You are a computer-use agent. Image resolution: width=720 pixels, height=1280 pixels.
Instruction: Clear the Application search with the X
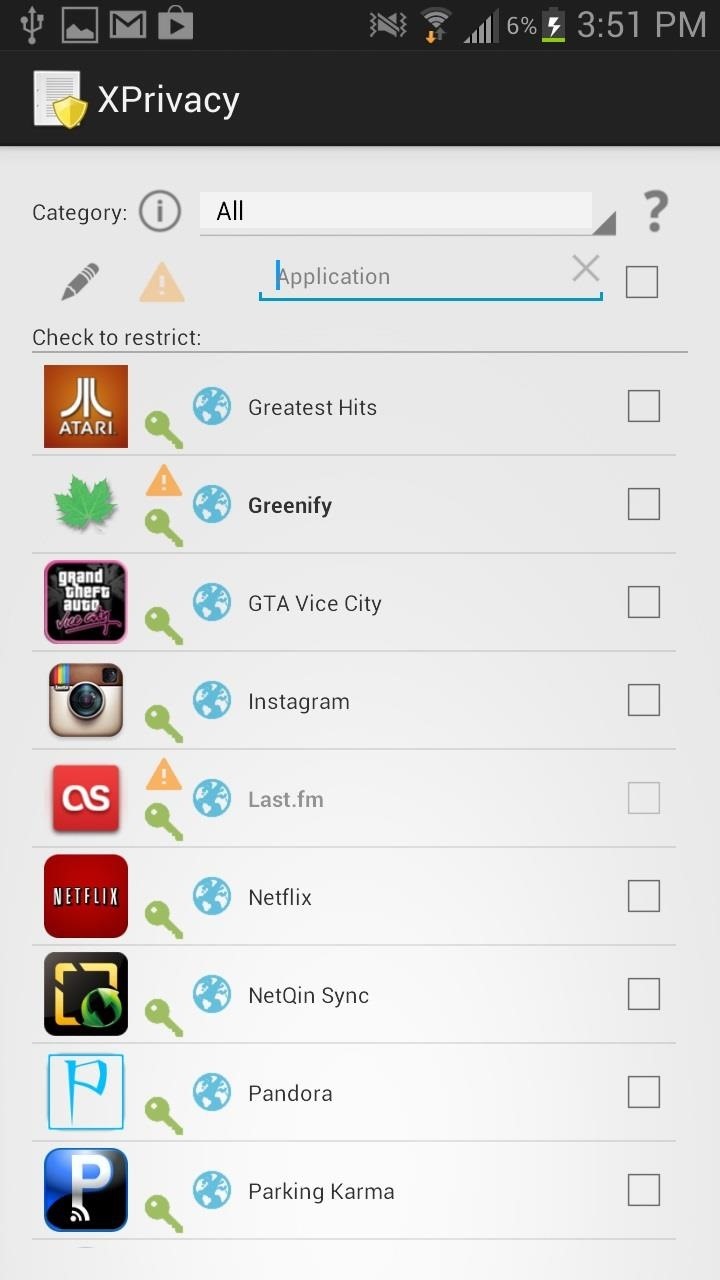tap(585, 269)
